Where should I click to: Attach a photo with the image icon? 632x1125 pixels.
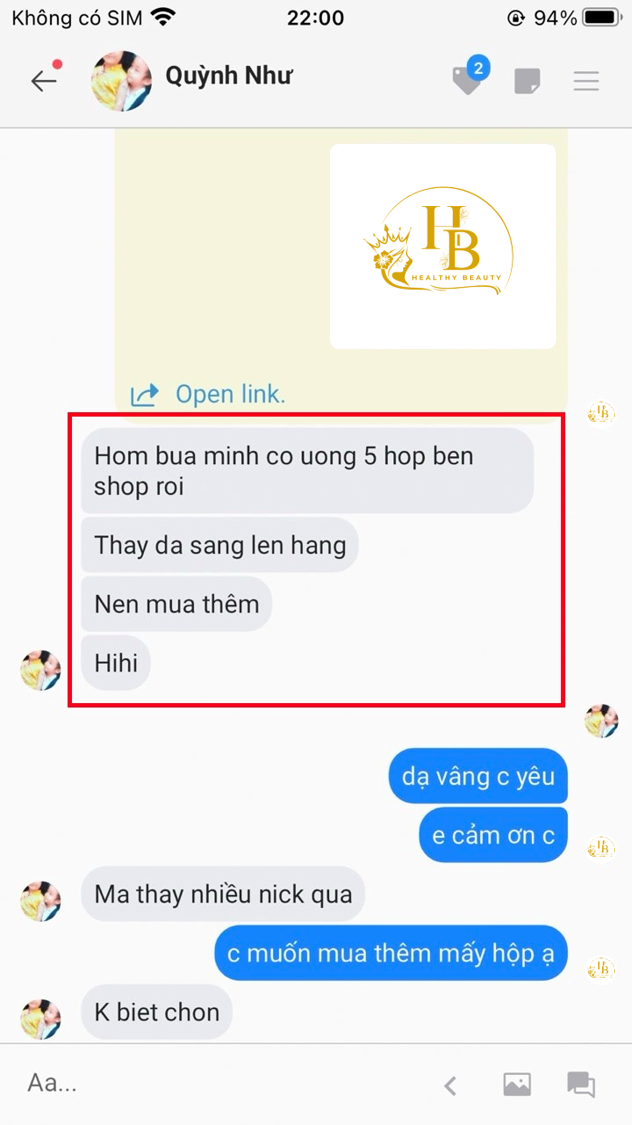(517, 1084)
